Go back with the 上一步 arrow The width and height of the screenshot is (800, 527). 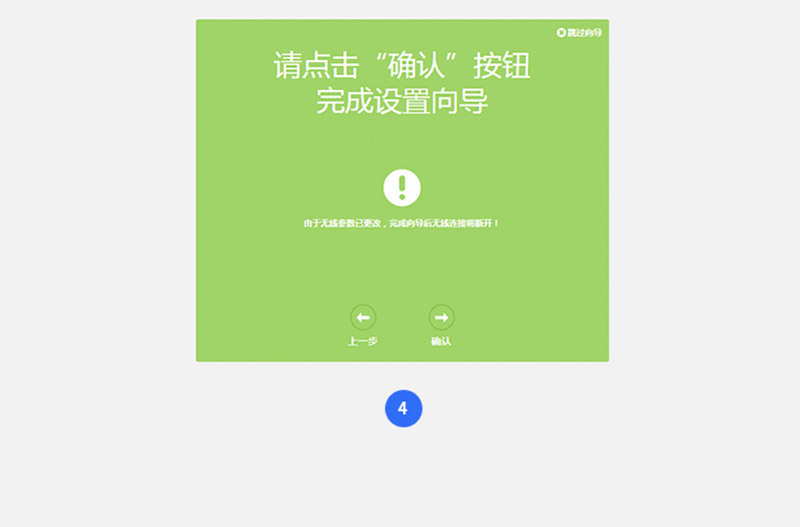[363, 317]
